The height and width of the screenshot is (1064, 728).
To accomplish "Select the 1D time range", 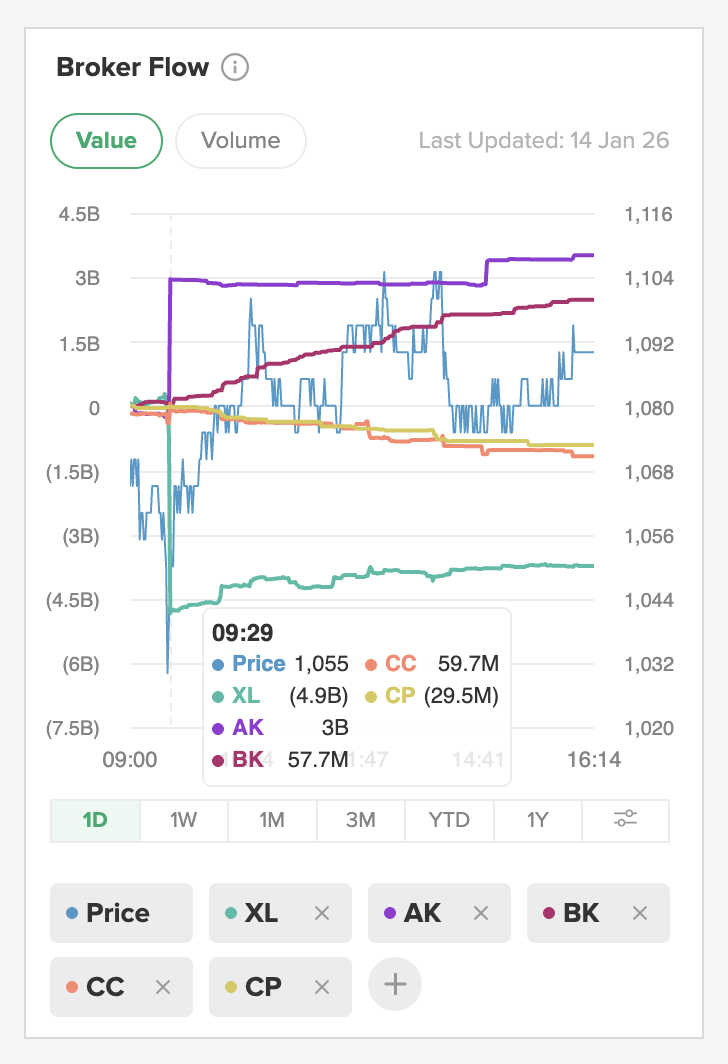I will point(95,821).
